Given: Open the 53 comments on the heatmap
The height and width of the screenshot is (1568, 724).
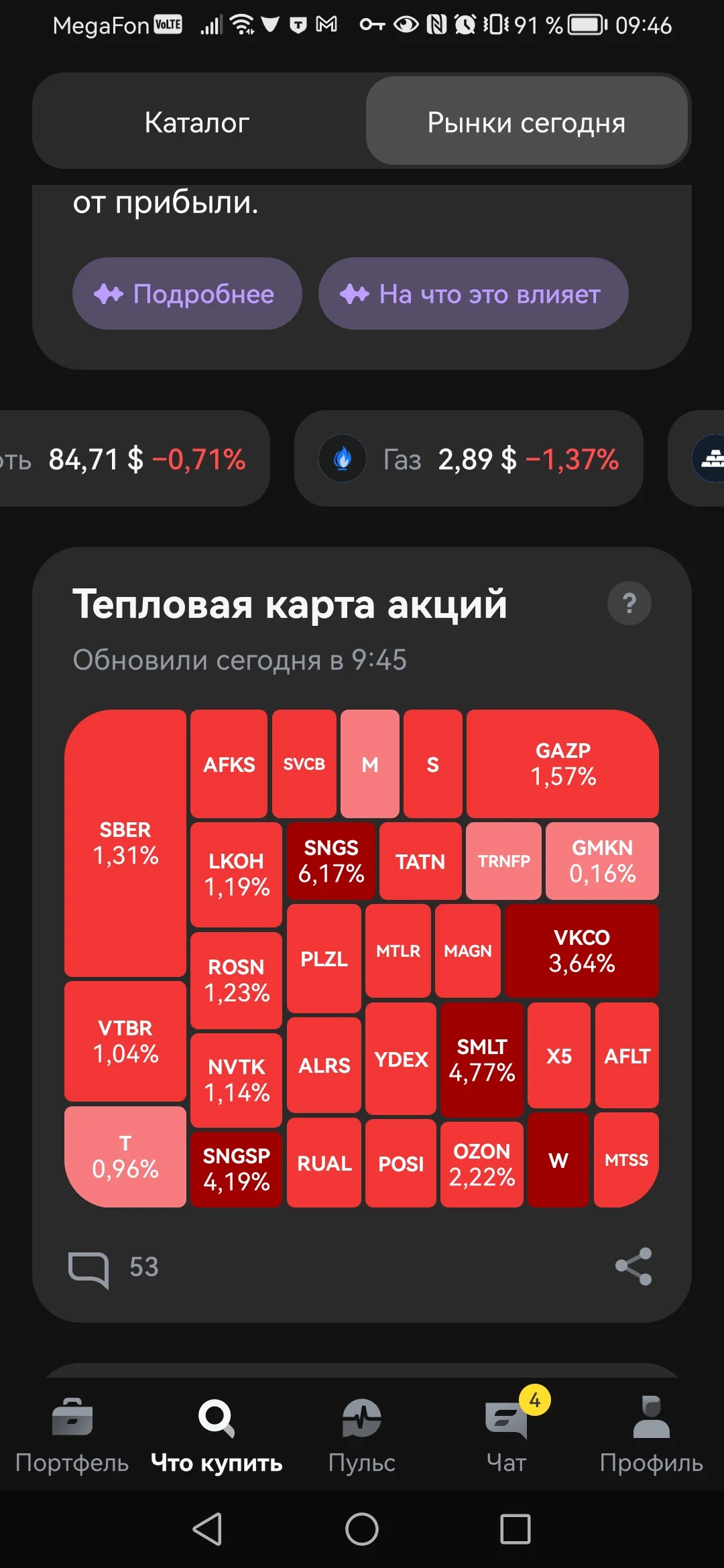Looking at the screenshot, I should pyautogui.click(x=114, y=1267).
